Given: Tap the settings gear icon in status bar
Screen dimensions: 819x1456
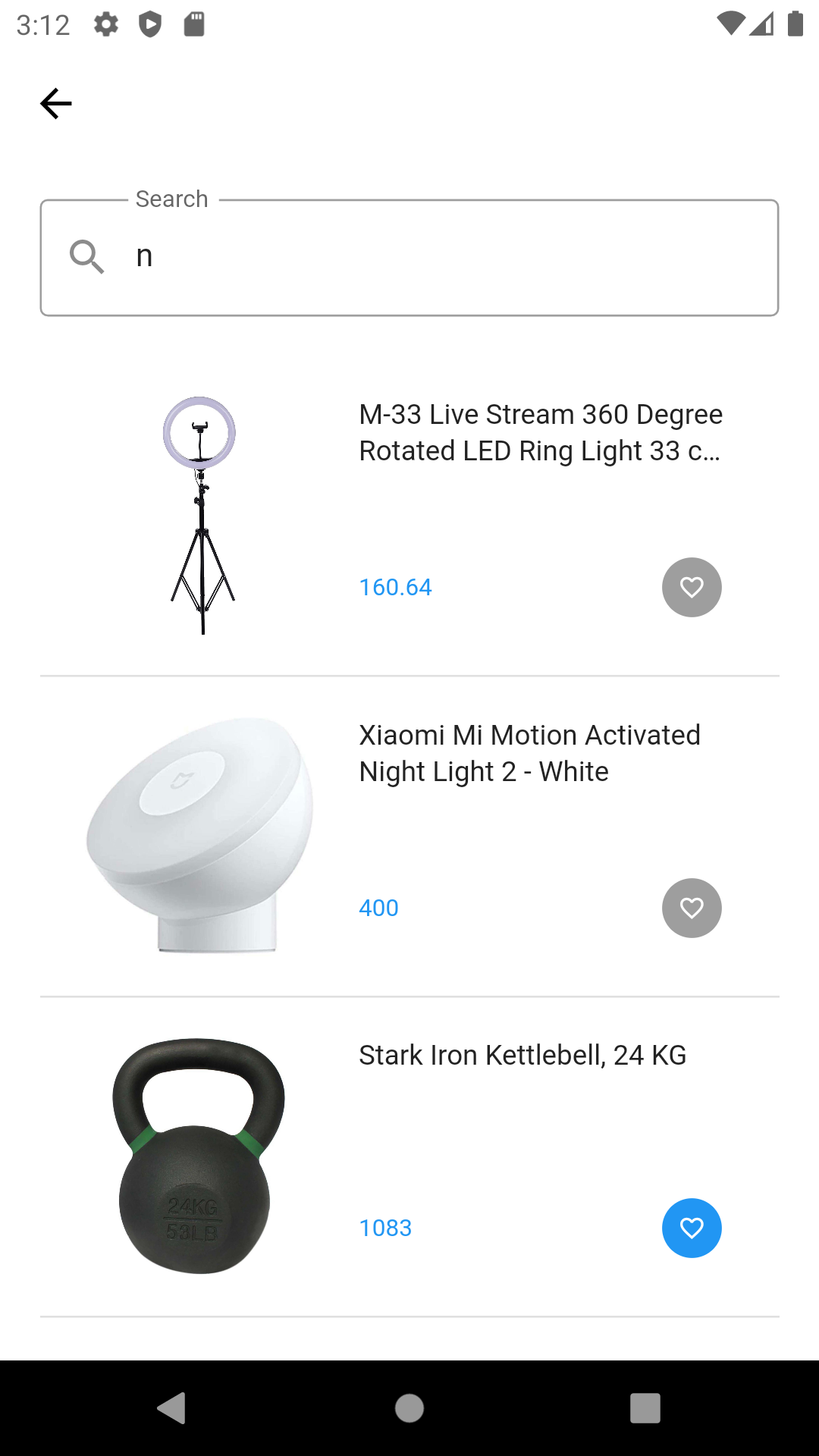Looking at the screenshot, I should click(106, 24).
